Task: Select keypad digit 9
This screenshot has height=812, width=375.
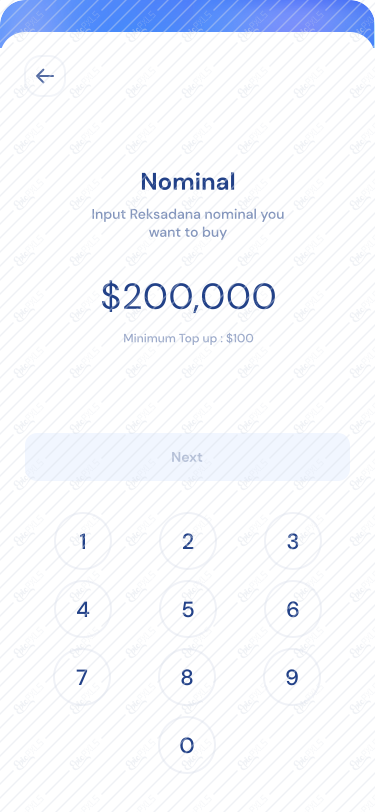Action: [x=292, y=677]
